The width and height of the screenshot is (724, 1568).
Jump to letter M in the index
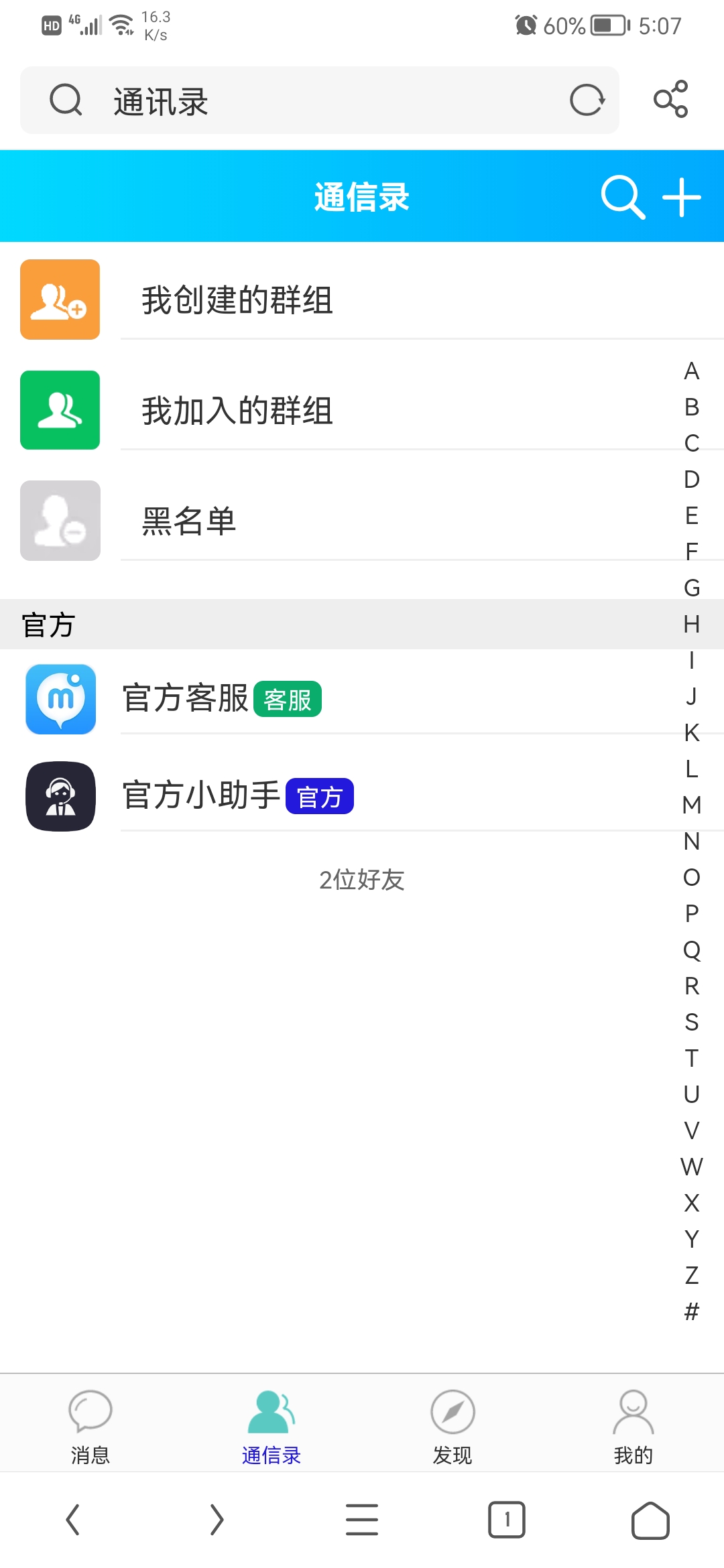coord(692,805)
